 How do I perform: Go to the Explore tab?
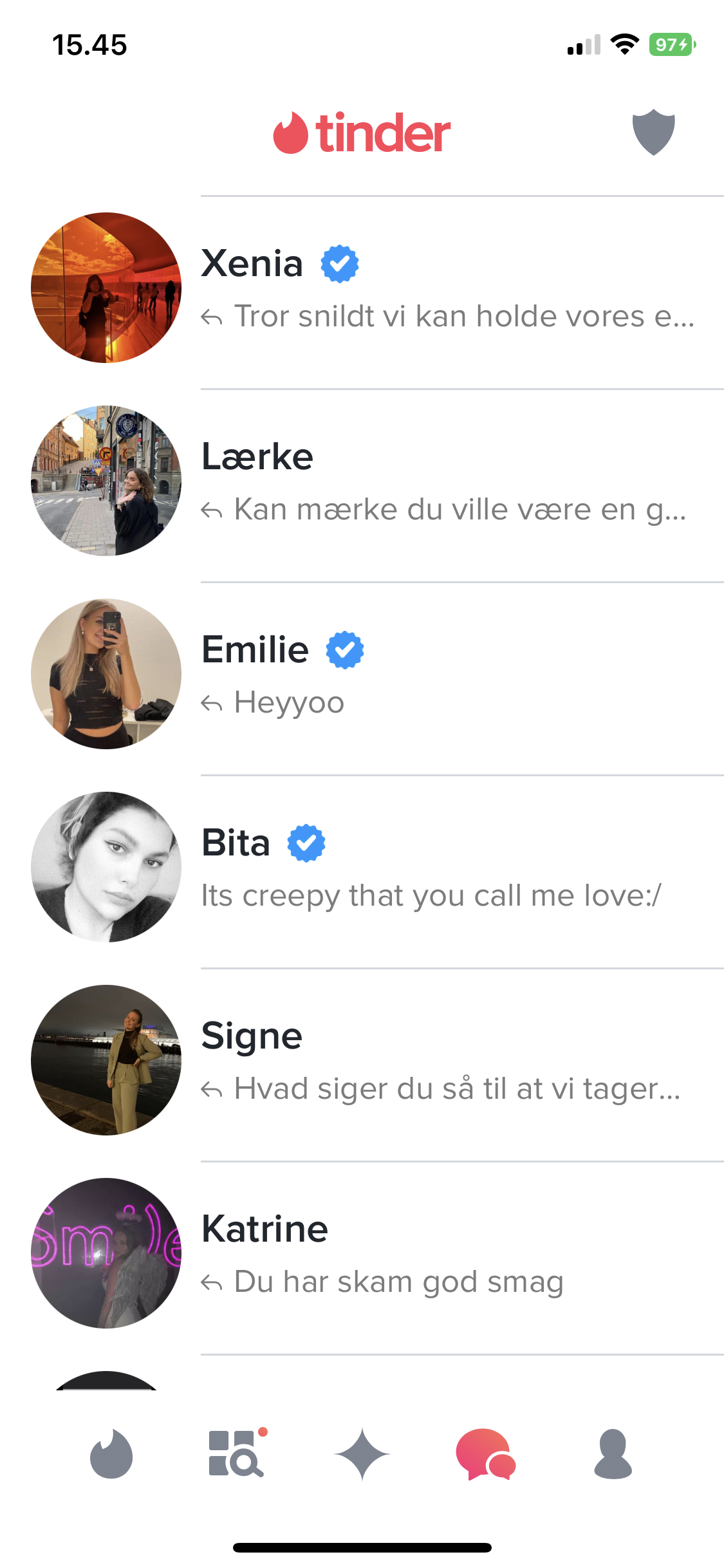point(236,1454)
